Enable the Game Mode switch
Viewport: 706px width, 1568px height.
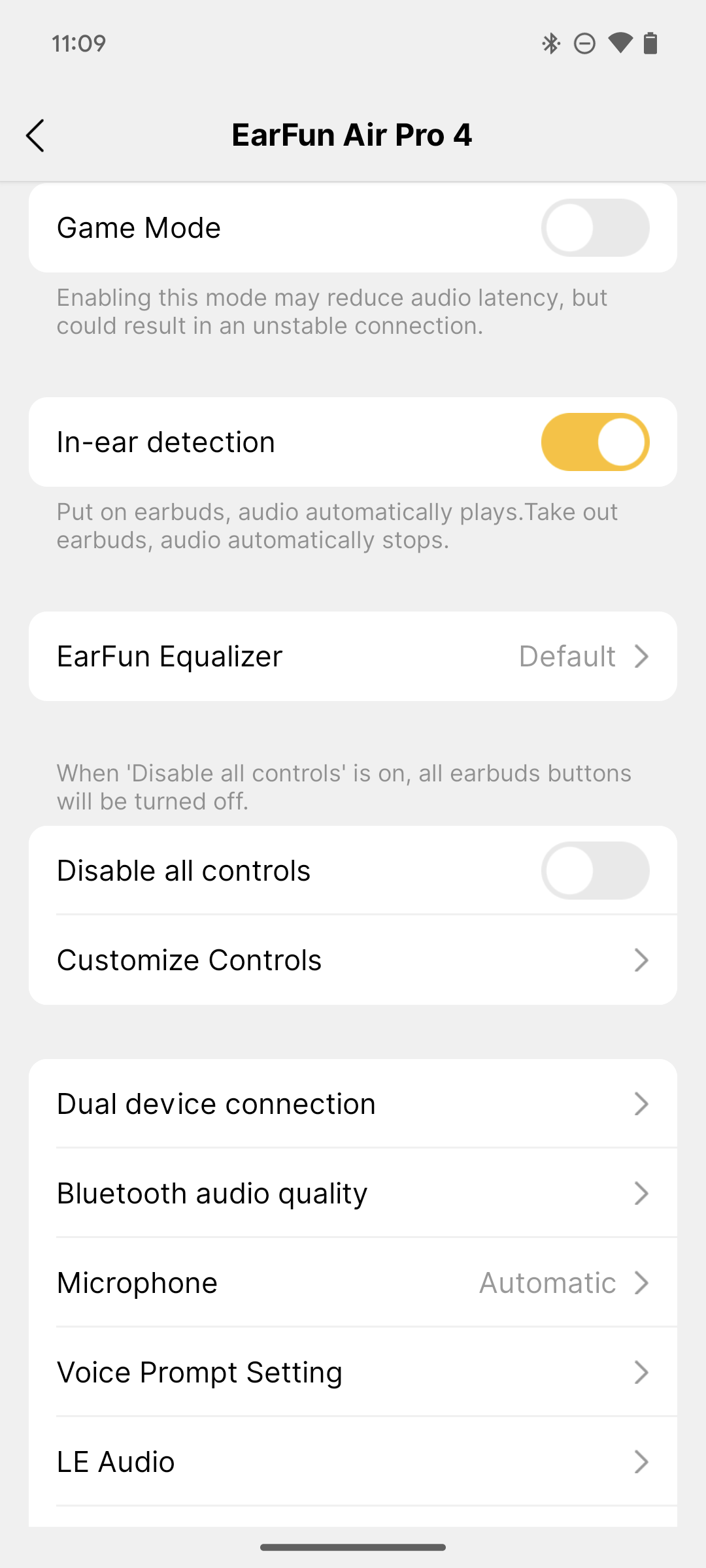pos(595,228)
